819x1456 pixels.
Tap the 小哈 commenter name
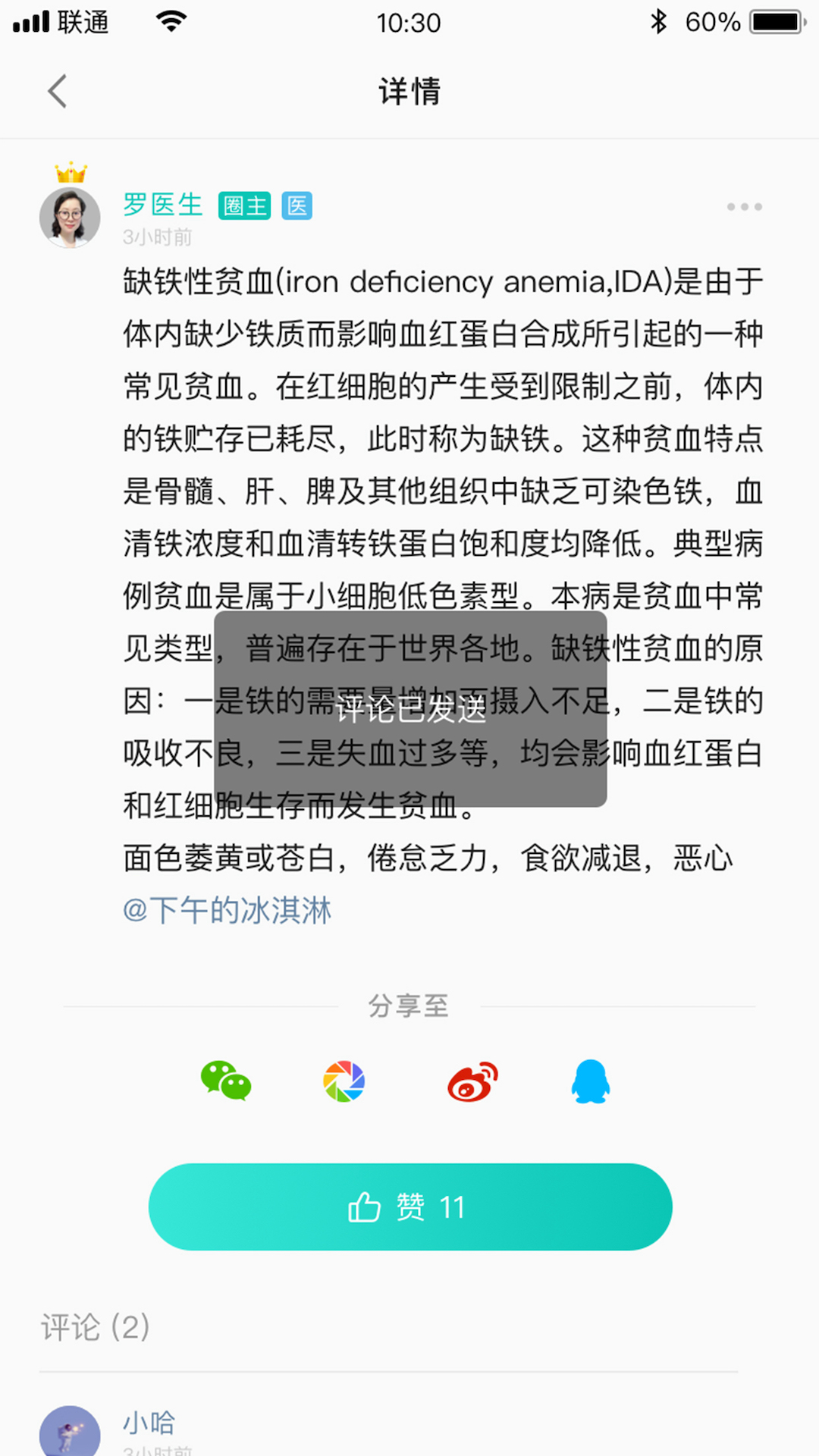pyautogui.click(x=149, y=1422)
